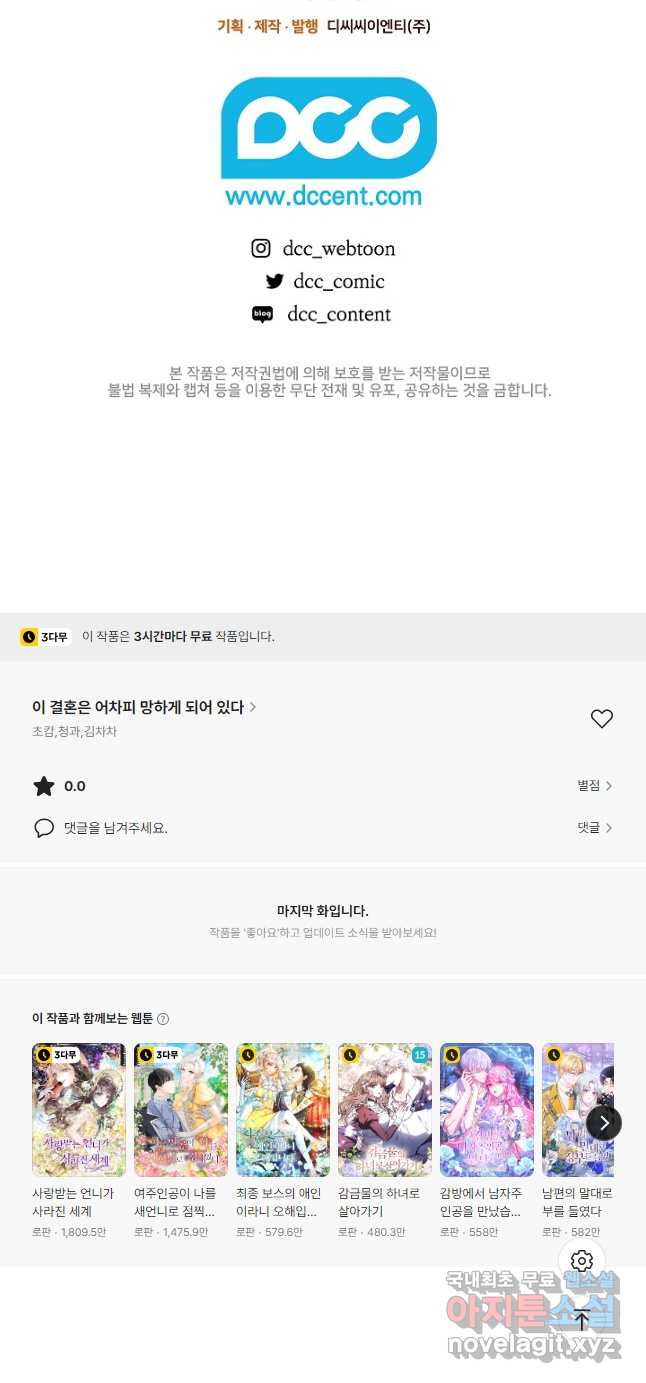Viewport: 646px width, 1383px height.
Task: Show info about 이 작품과 함께보는 웹툰
Action: point(163,1019)
